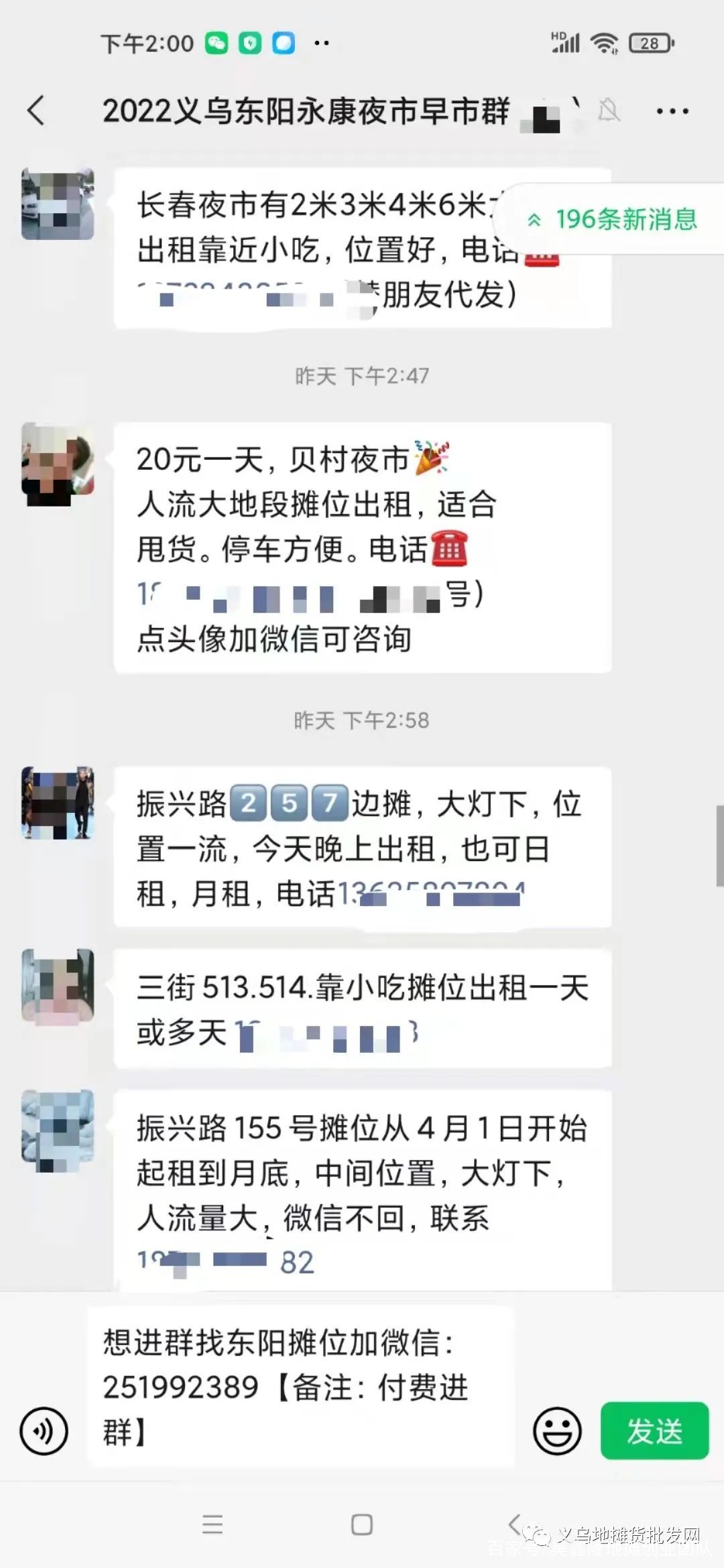Image resolution: width=724 pixels, height=1568 pixels.
Task: Go to the system home screen
Action: click(x=362, y=1525)
